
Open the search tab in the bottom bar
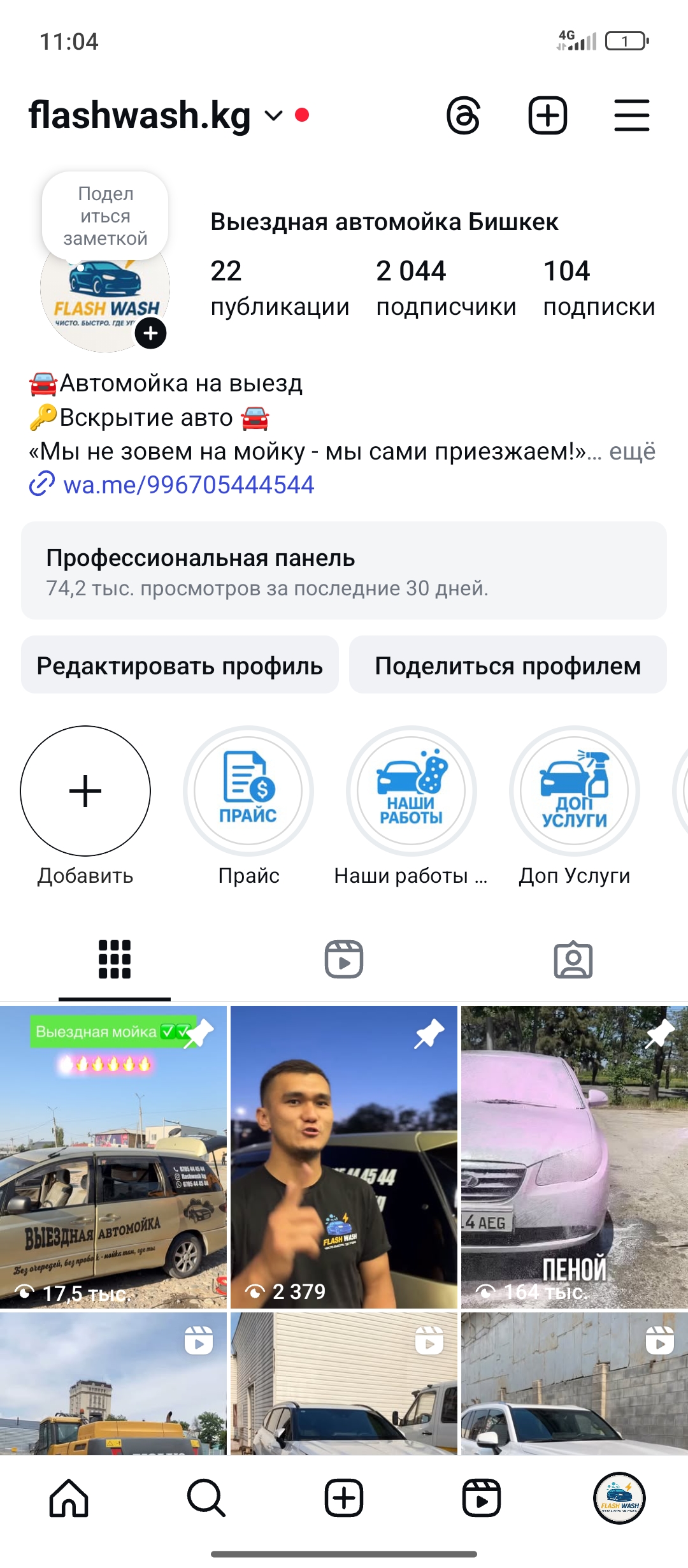pos(206,1498)
